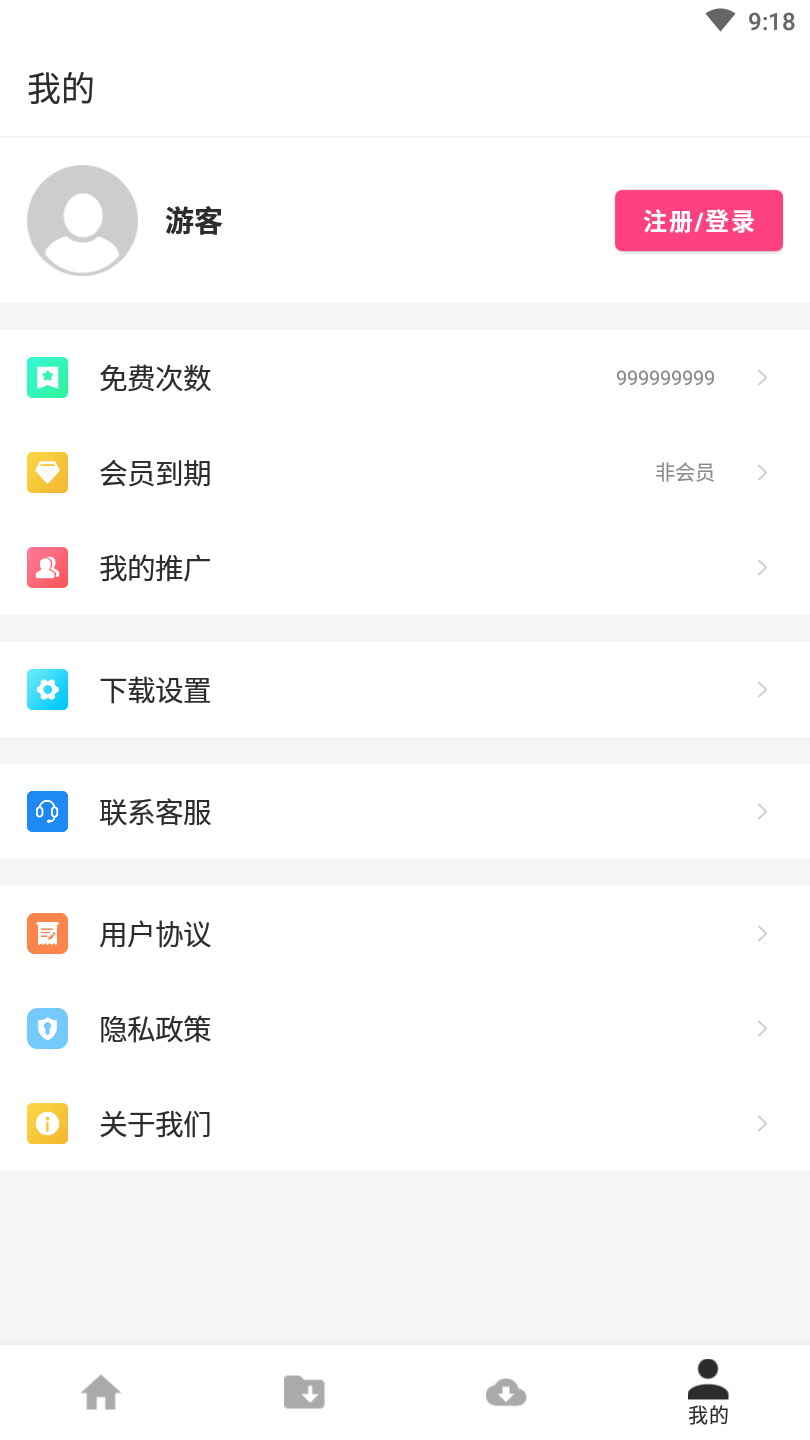810x1440 pixels.
Task: Select 联系客服 to contact support
Action: (x=405, y=812)
